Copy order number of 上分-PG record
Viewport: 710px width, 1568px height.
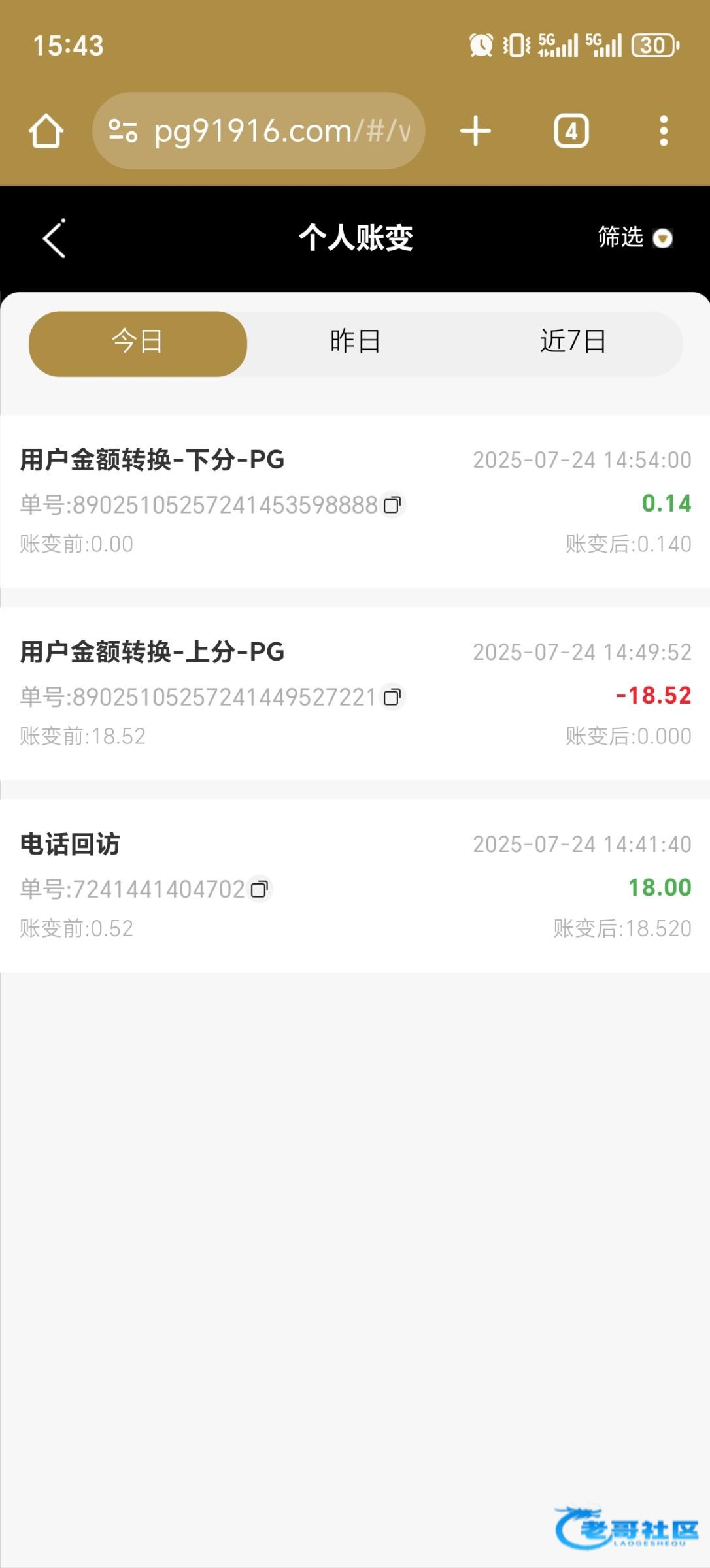pyautogui.click(x=392, y=697)
